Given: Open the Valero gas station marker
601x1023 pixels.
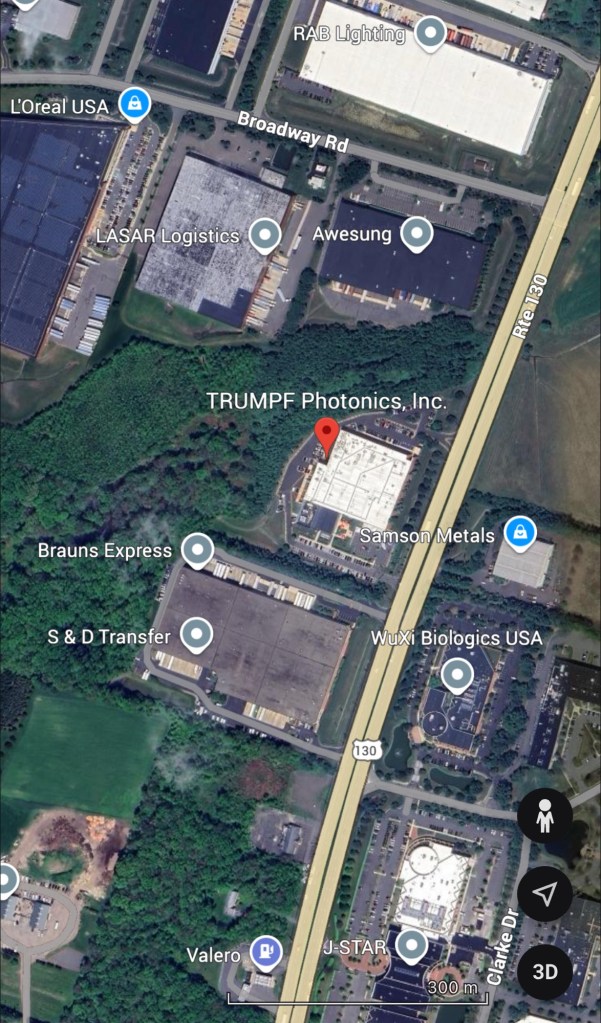Looking at the screenshot, I should (x=265, y=951).
